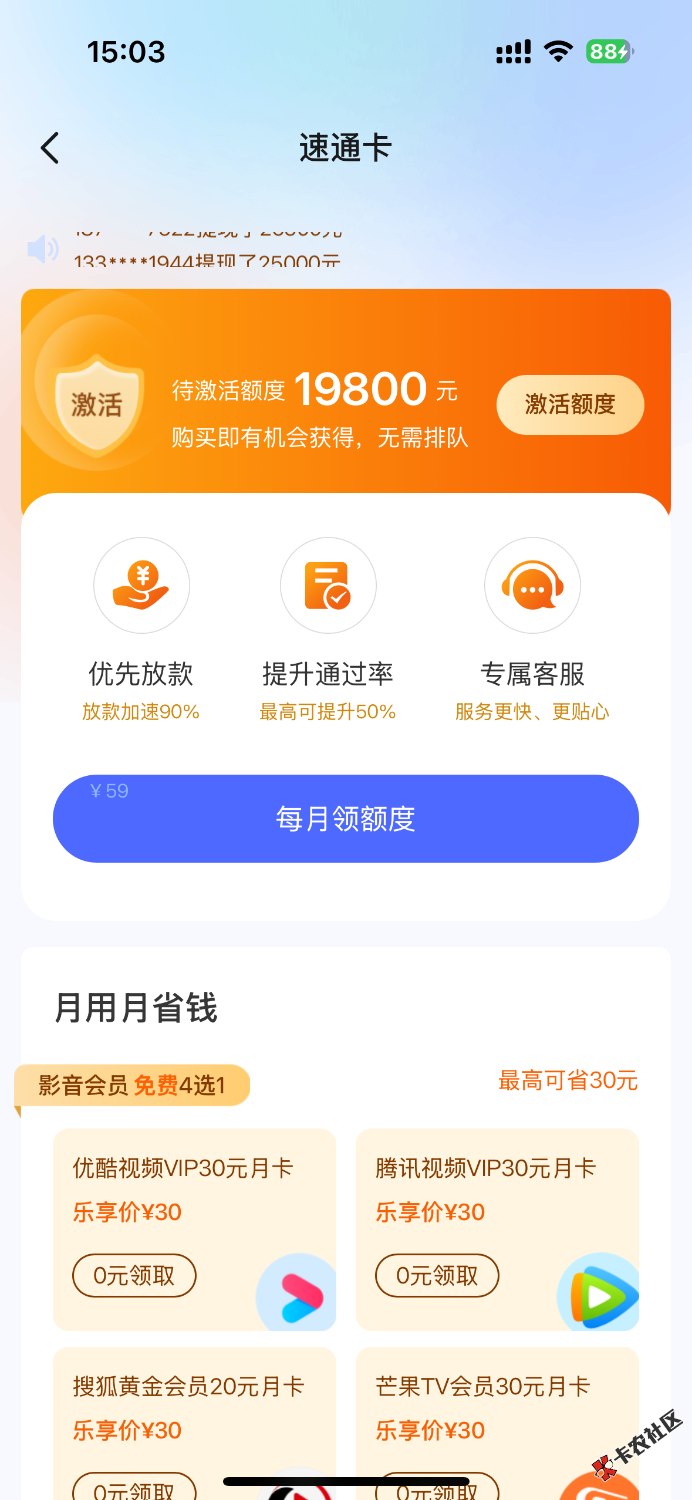Viewport: 692px width, 1500px height.
Task: Tap the blue 每月领额度 button
Action: pos(345,819)
